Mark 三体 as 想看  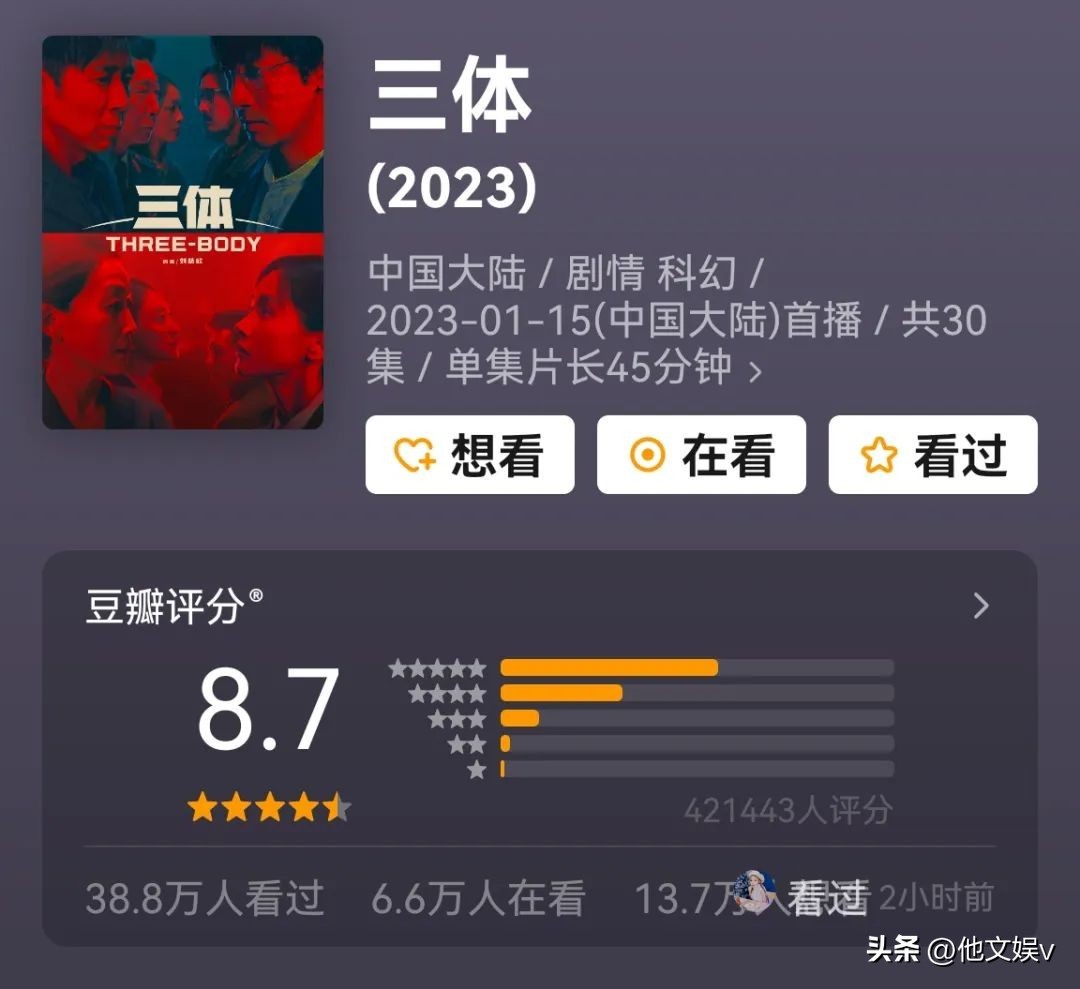469,455
